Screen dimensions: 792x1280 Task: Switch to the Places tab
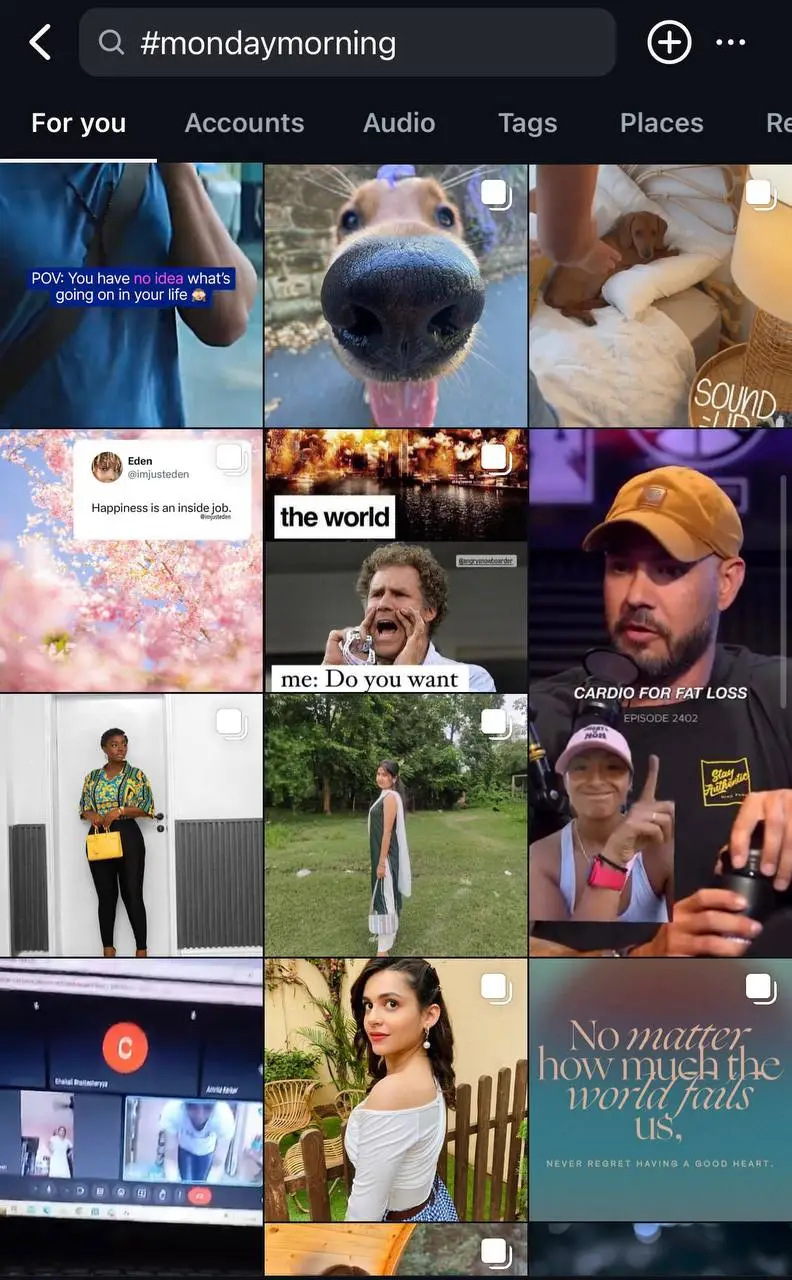(661, 123)
